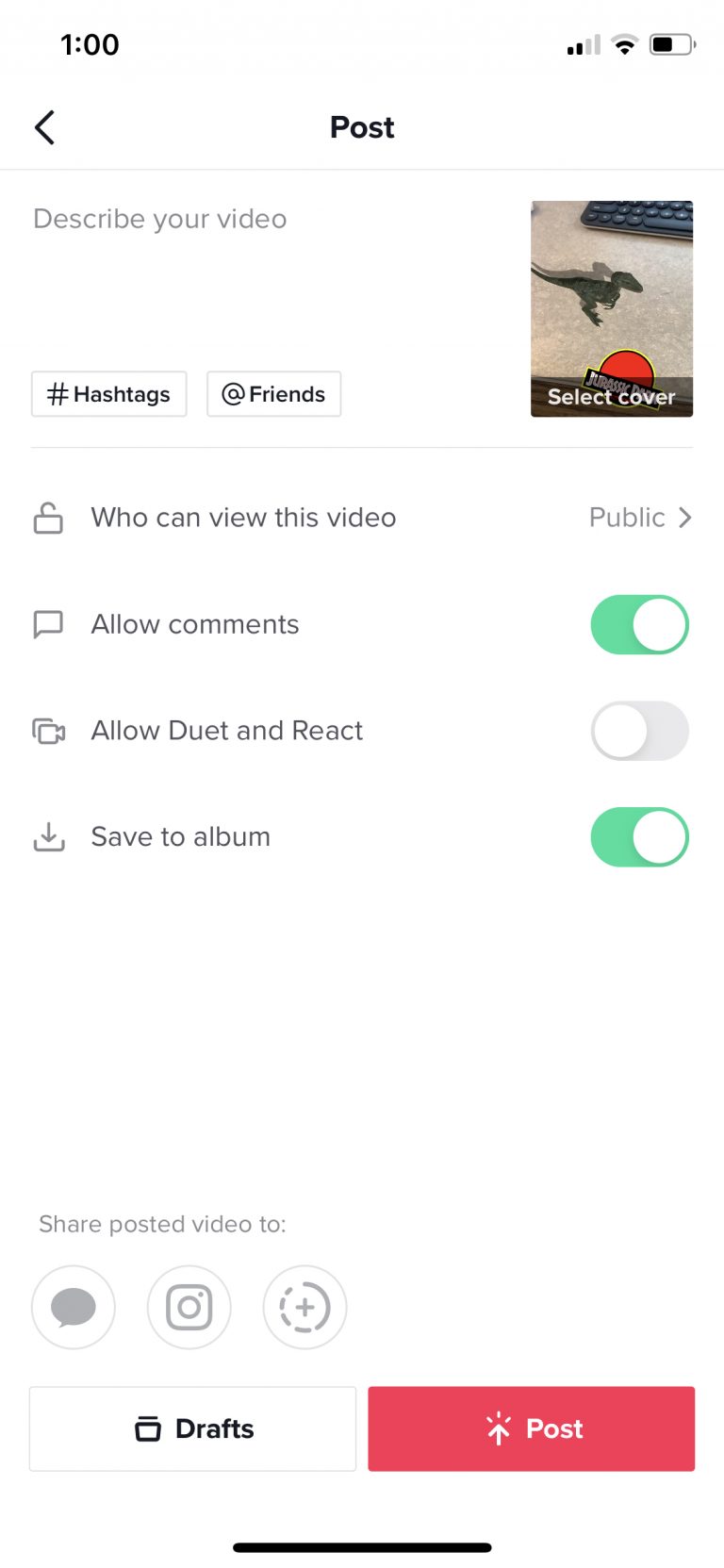Click the download icon beside Save to album
The width and height of the screenshot is (724, 1568).
click(x=48, y=836)
